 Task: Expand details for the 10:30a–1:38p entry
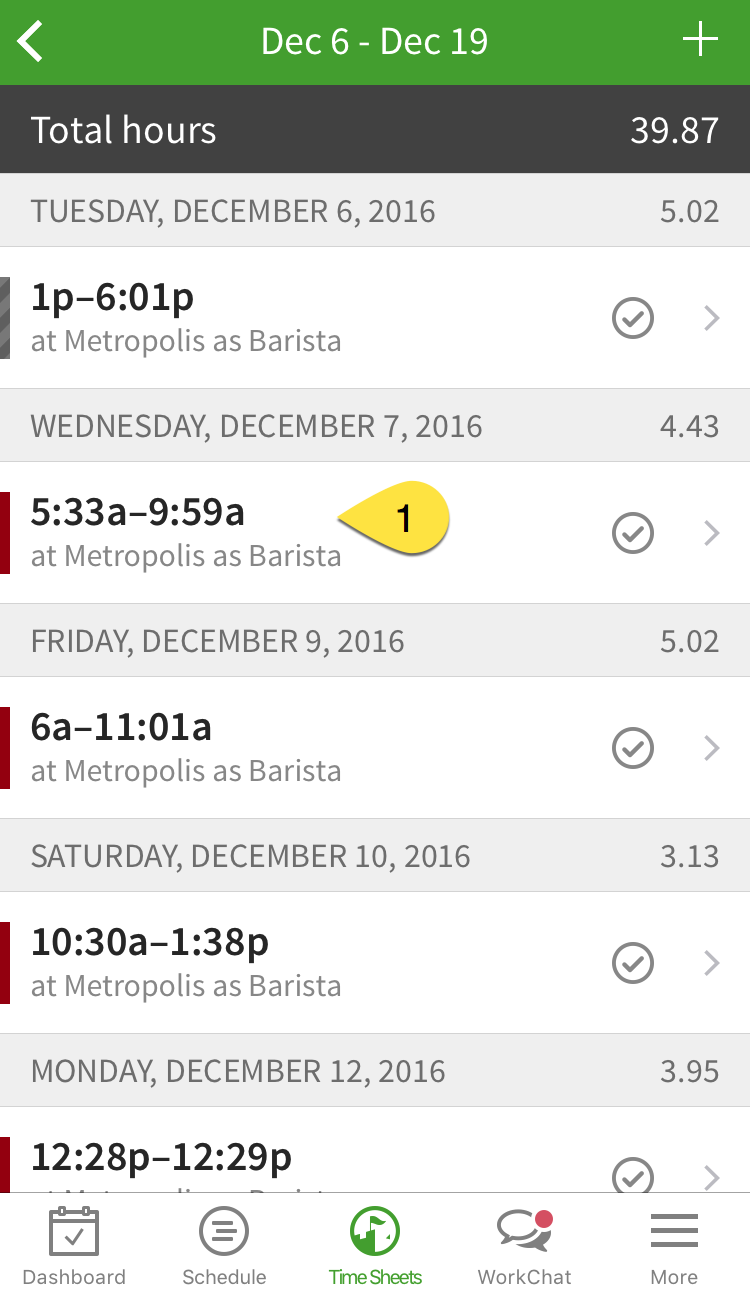pyautogui.click(x=711, y=963)
